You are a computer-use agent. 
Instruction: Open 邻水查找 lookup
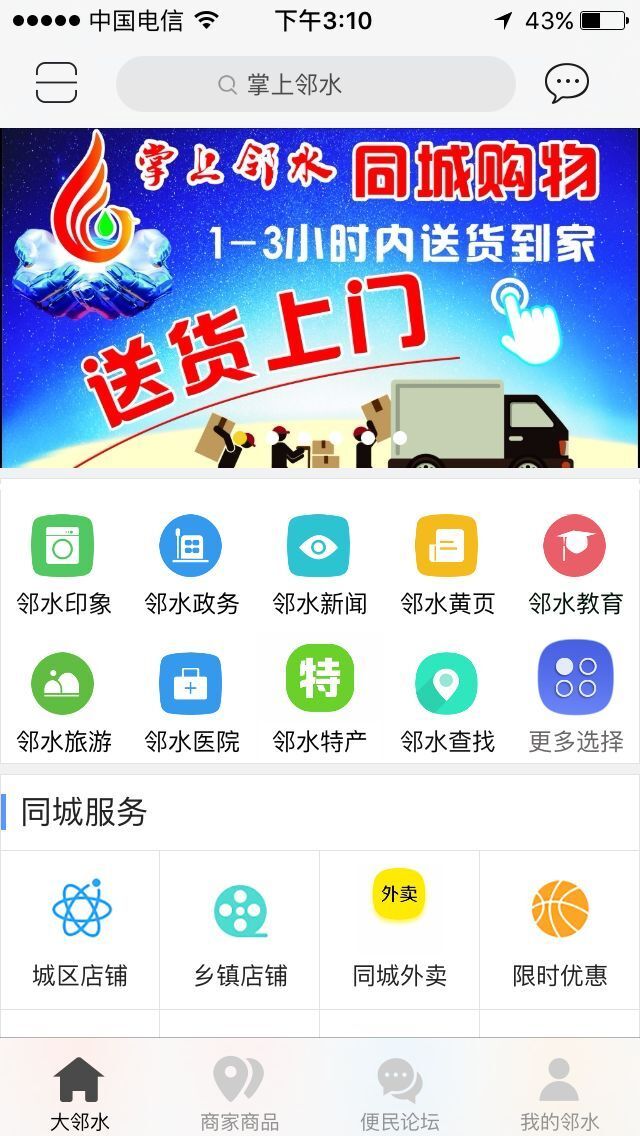[447, 702]
